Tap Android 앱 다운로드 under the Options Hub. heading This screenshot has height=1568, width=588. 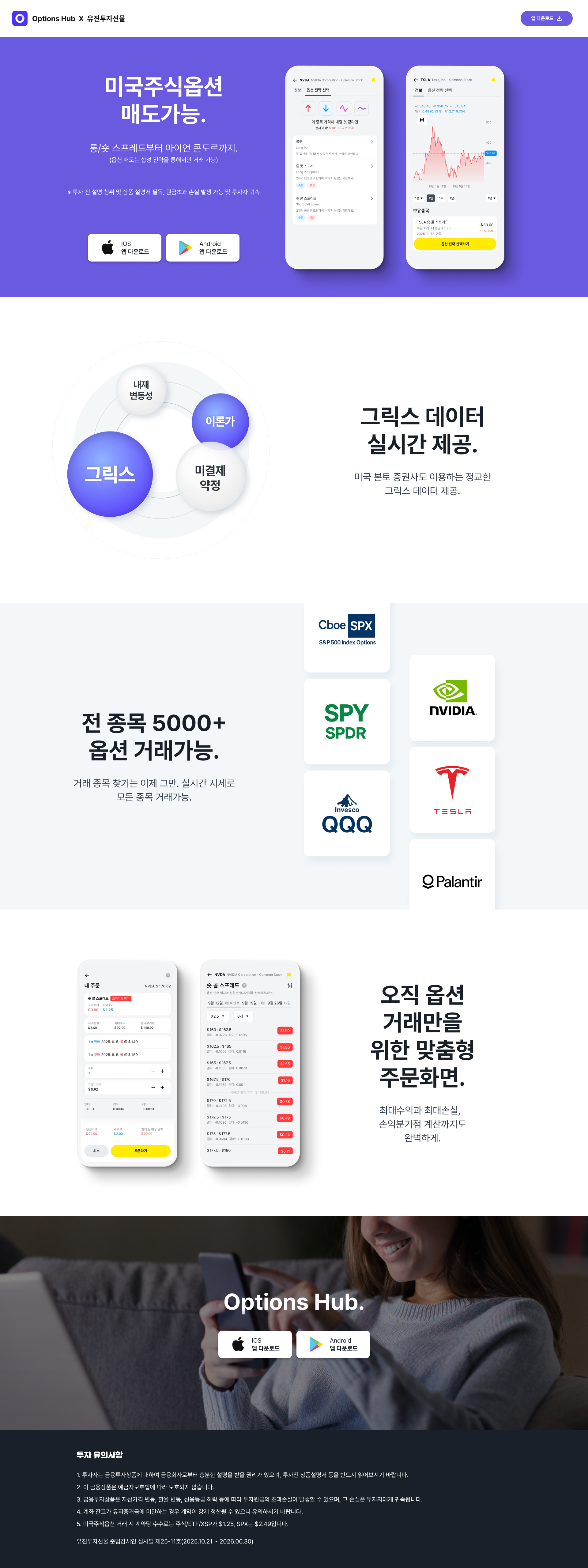[x=332, y=1344]
